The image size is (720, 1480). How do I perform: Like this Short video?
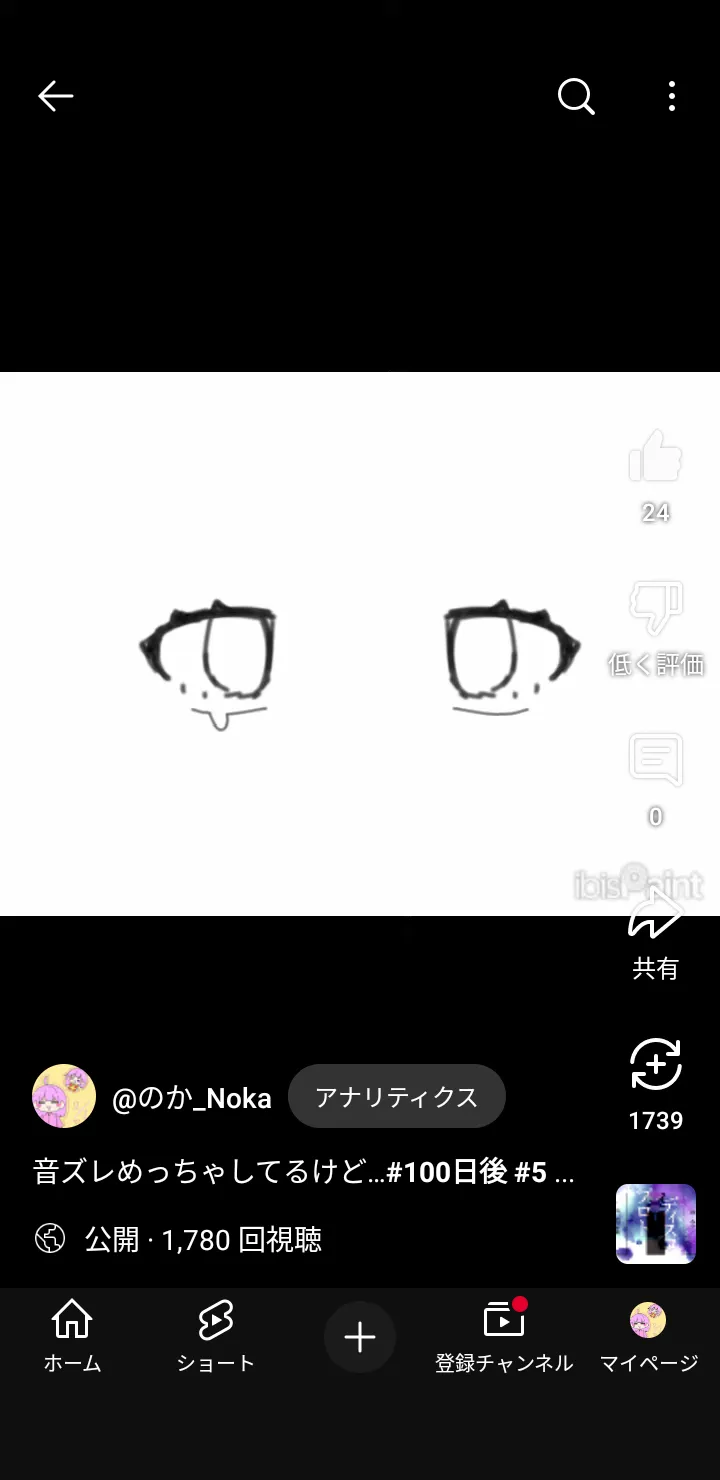[x=655, y=460]
